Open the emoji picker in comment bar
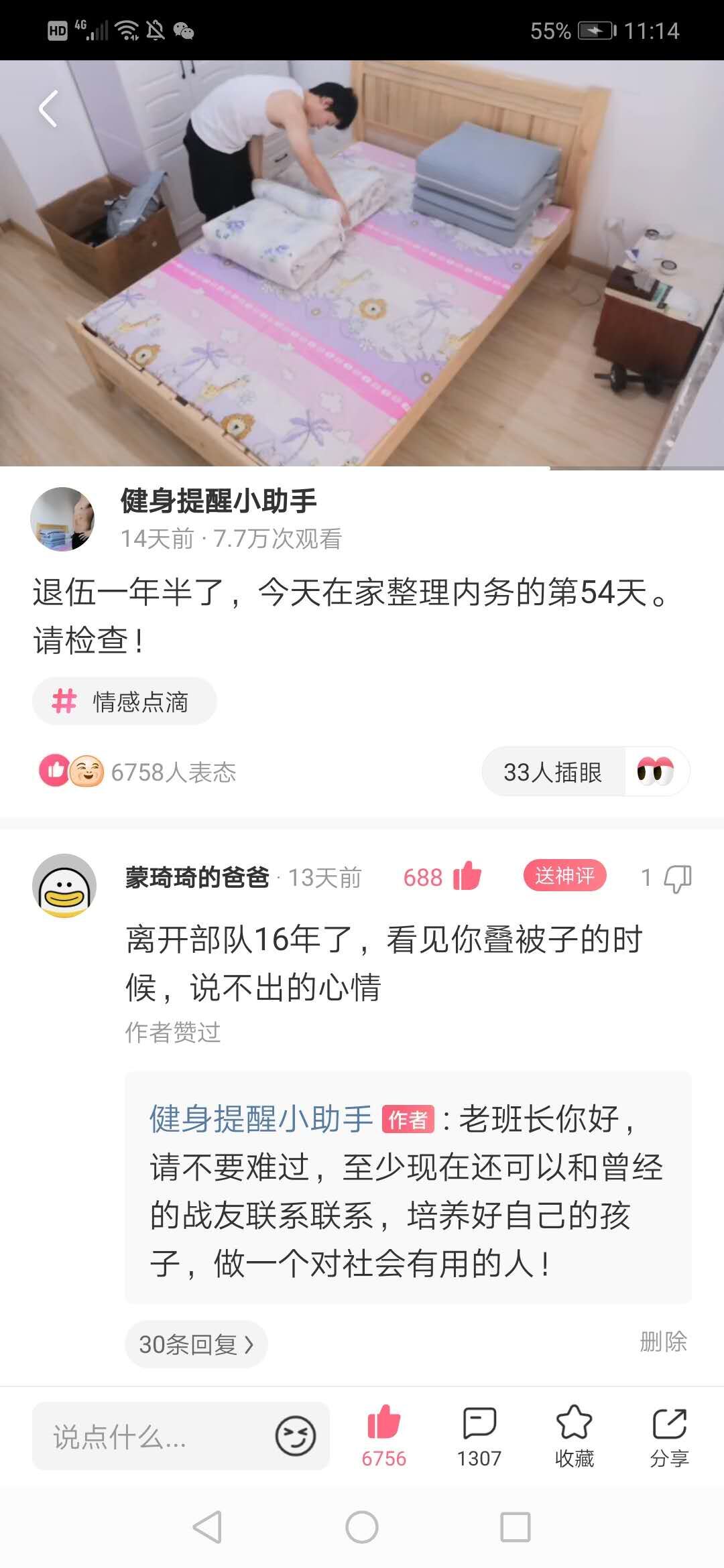Viewport: 724px width, 1568px height. [295, 1436]
